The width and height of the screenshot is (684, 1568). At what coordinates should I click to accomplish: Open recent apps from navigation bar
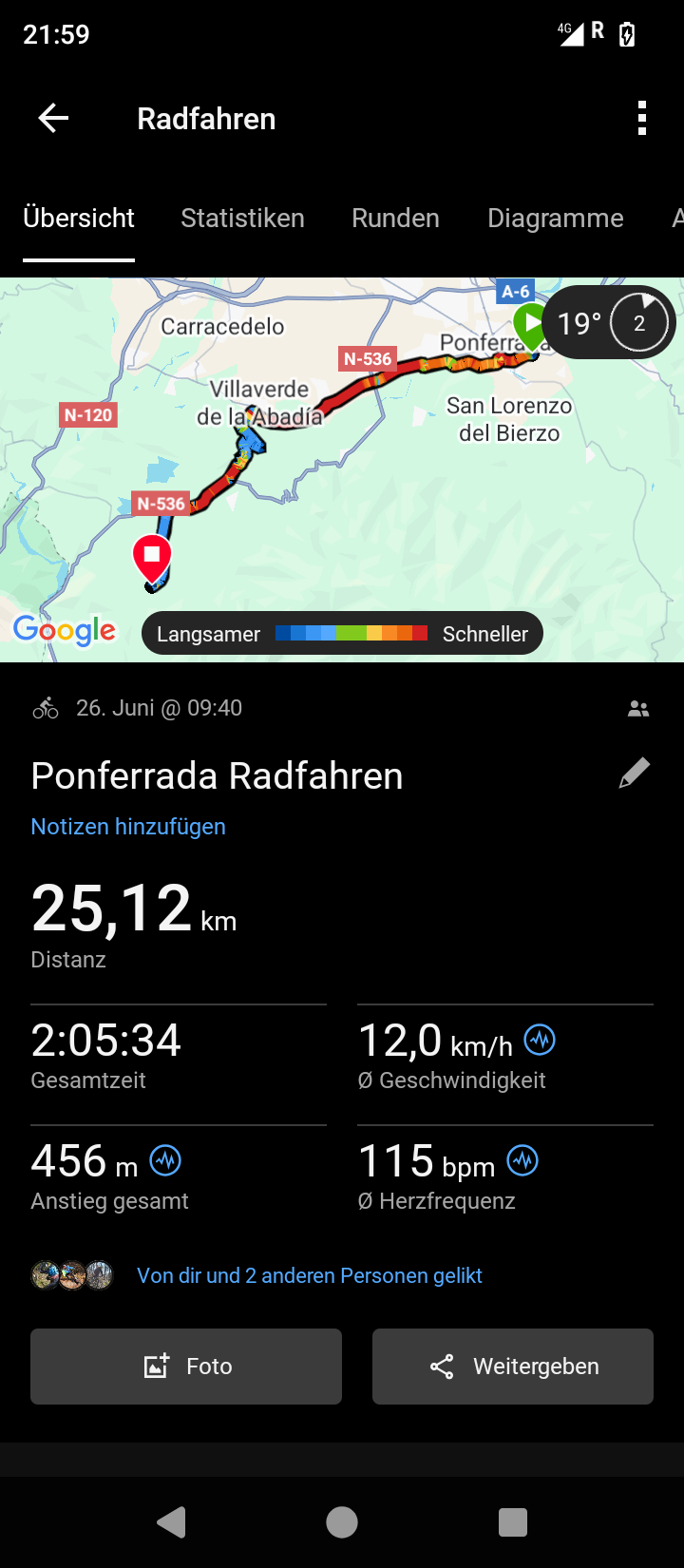513,1522
